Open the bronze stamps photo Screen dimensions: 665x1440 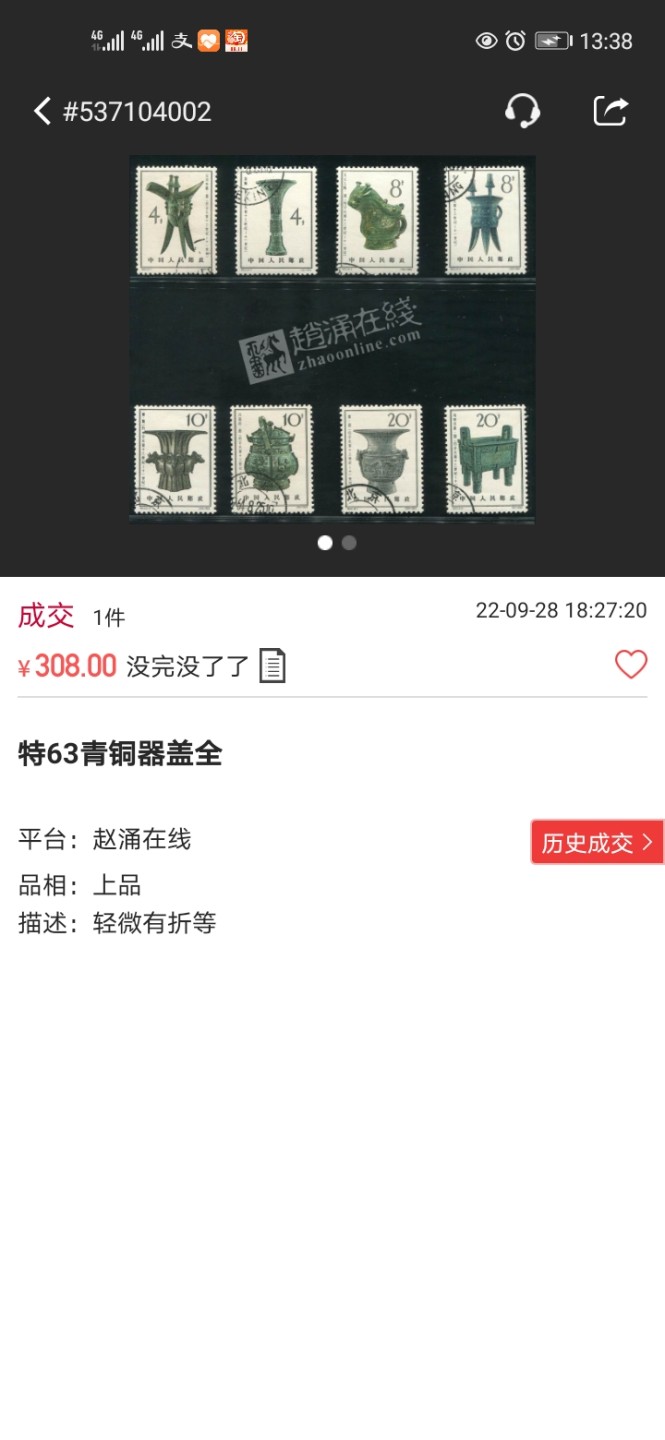[x=332, y=339]
